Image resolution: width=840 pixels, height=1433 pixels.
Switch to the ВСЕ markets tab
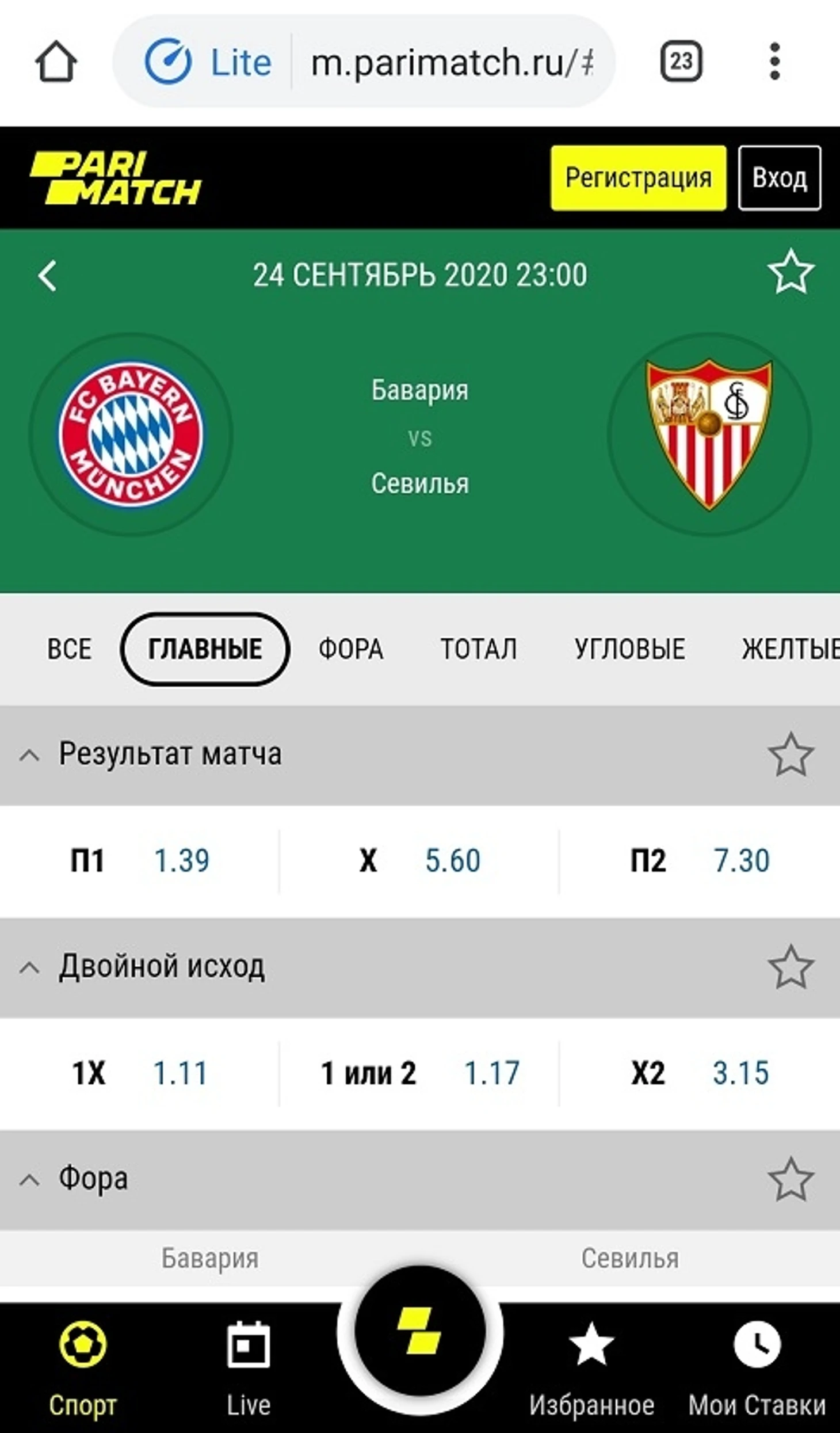pyautogui.click(x=69, y=649)
